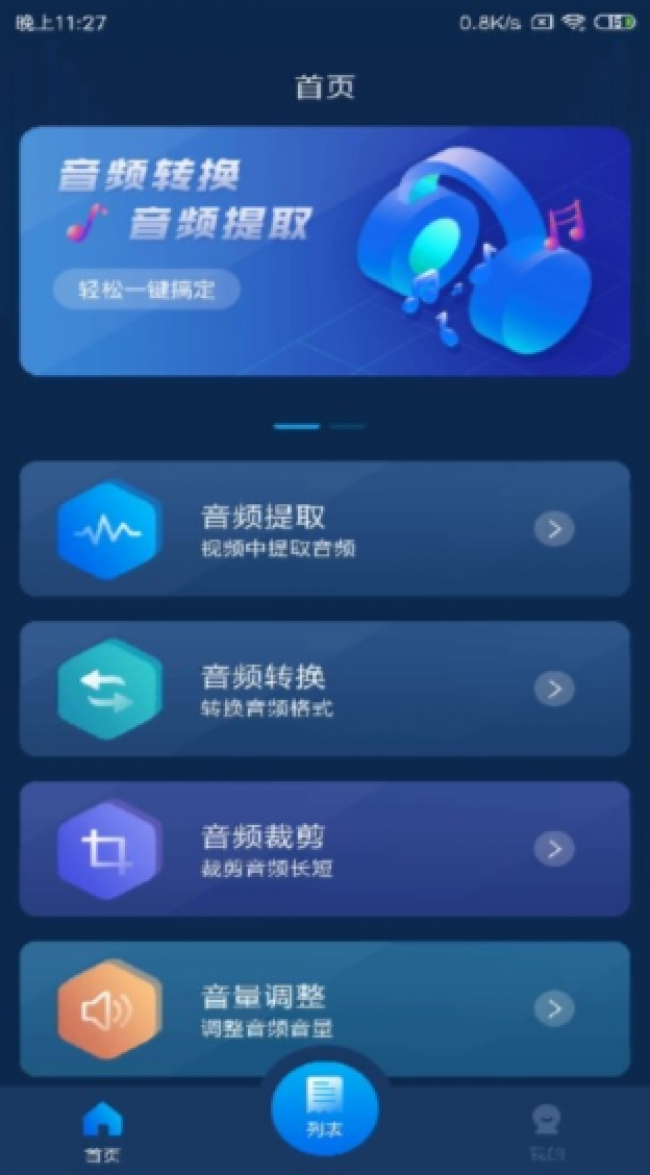
Task: Tap the 轻松一键搞定 button on banner
Action: coord(147,290)
